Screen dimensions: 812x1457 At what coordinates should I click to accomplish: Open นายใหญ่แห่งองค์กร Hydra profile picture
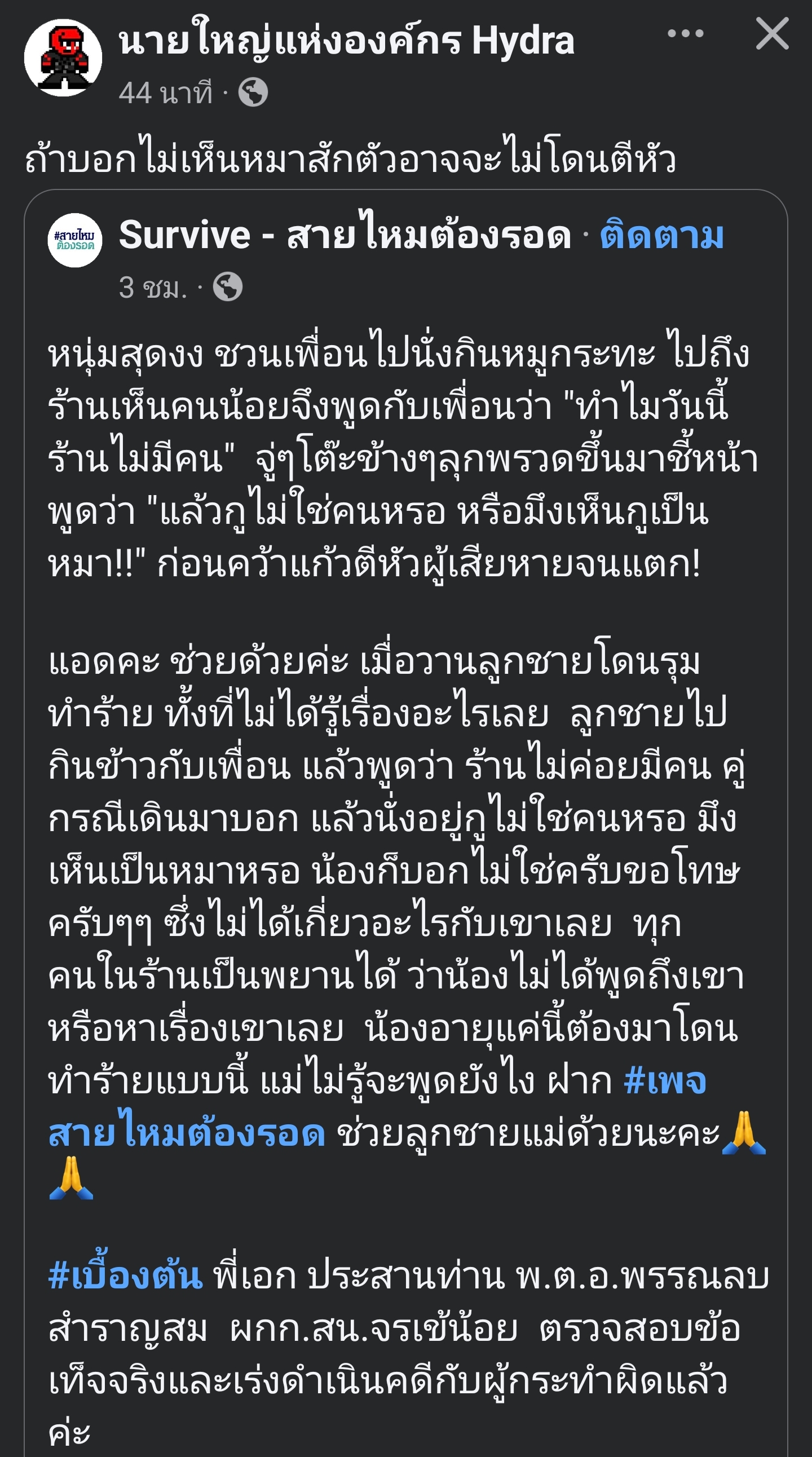pos(63,57)
